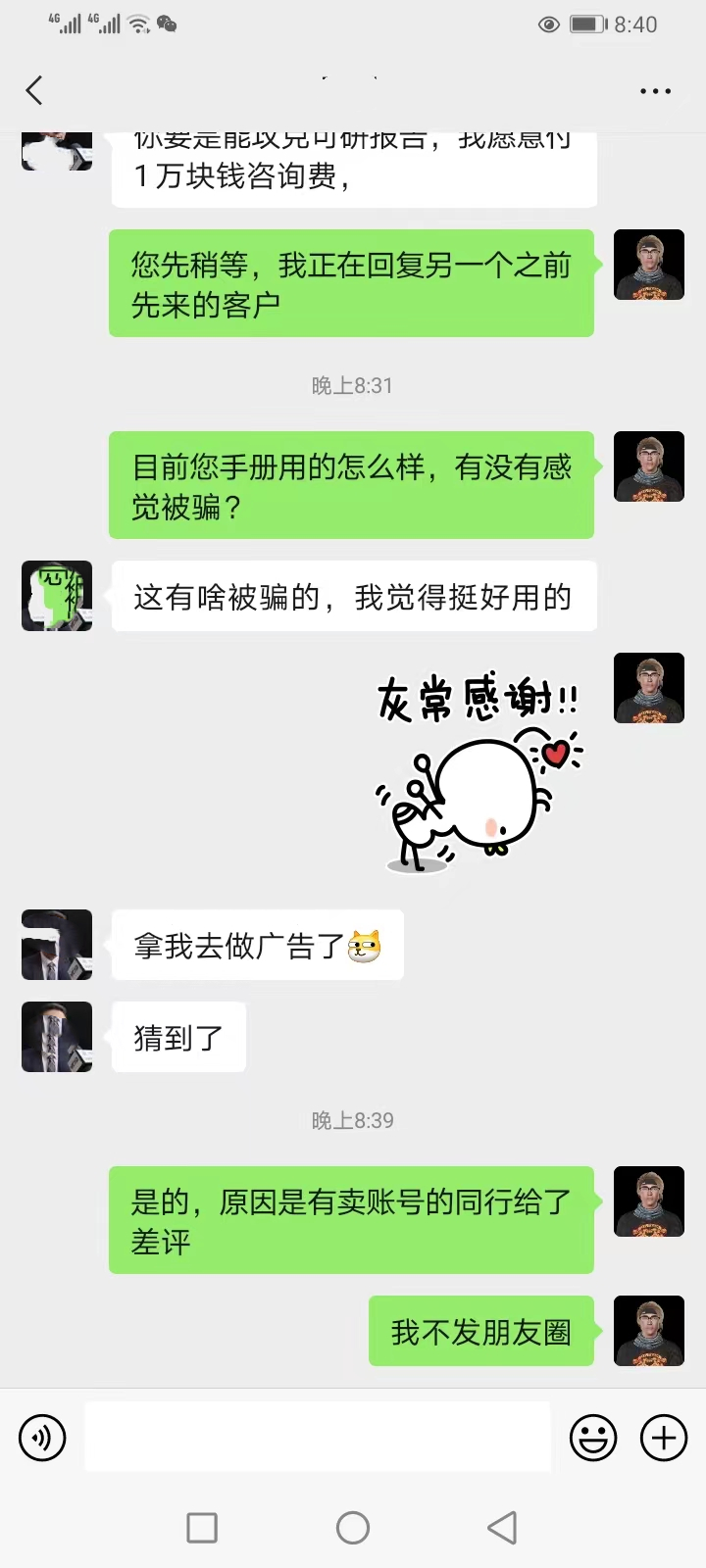Go back to the chat list
Viewport: 706px width, 1568px height.
(34, 91)
